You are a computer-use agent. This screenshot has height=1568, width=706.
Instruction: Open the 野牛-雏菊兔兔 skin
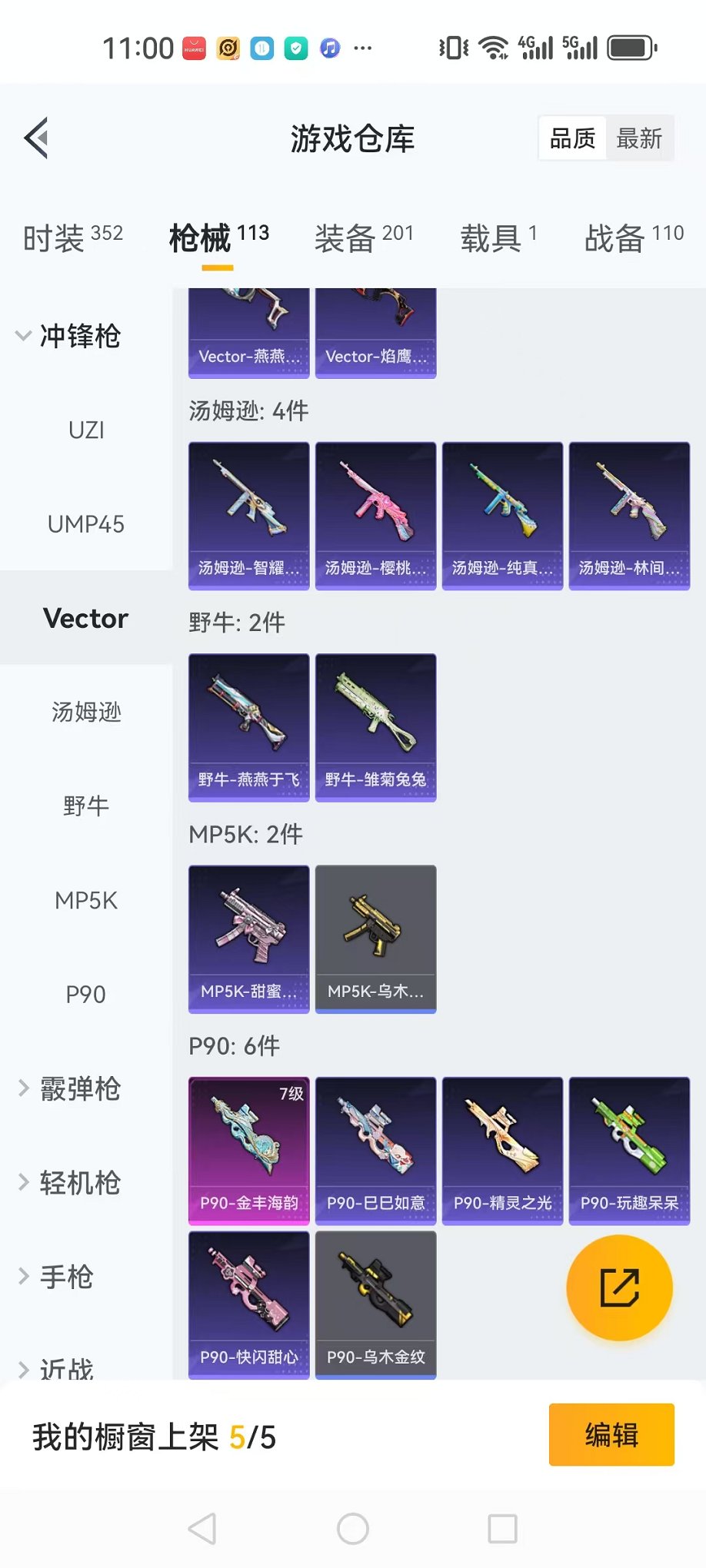point(376,727)
